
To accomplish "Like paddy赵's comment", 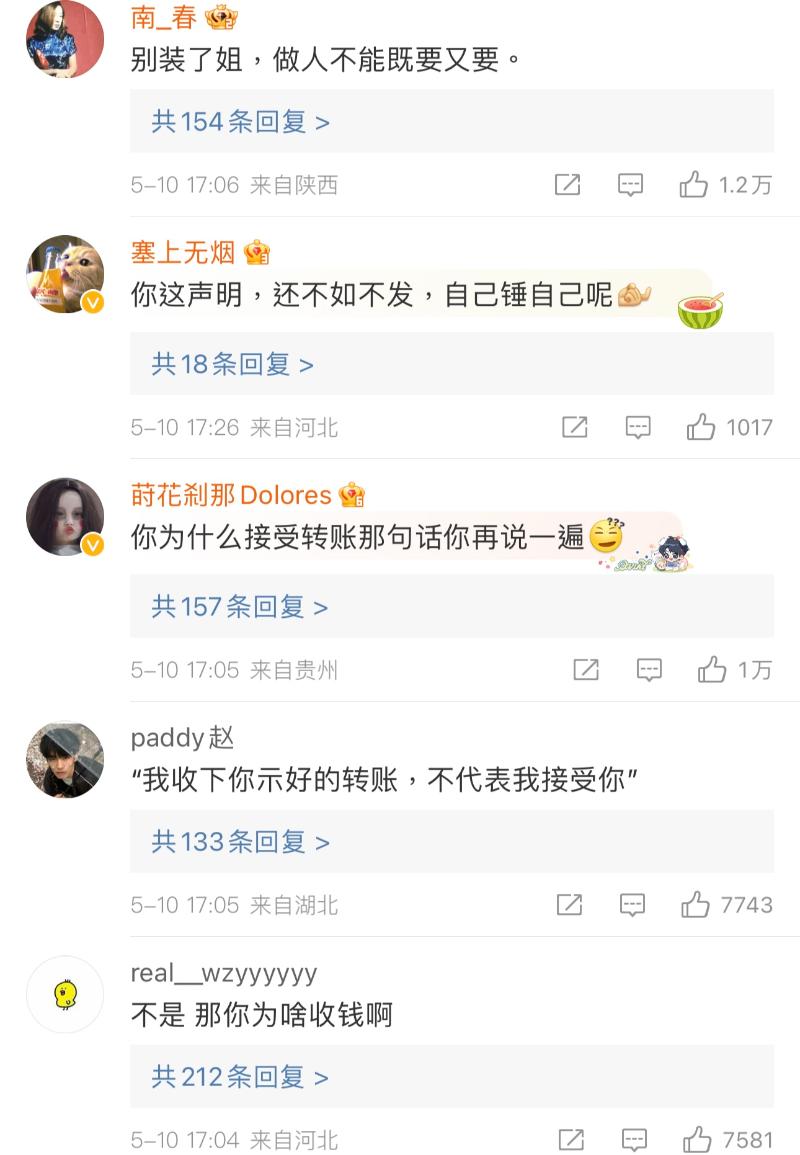I will (695, 905).
